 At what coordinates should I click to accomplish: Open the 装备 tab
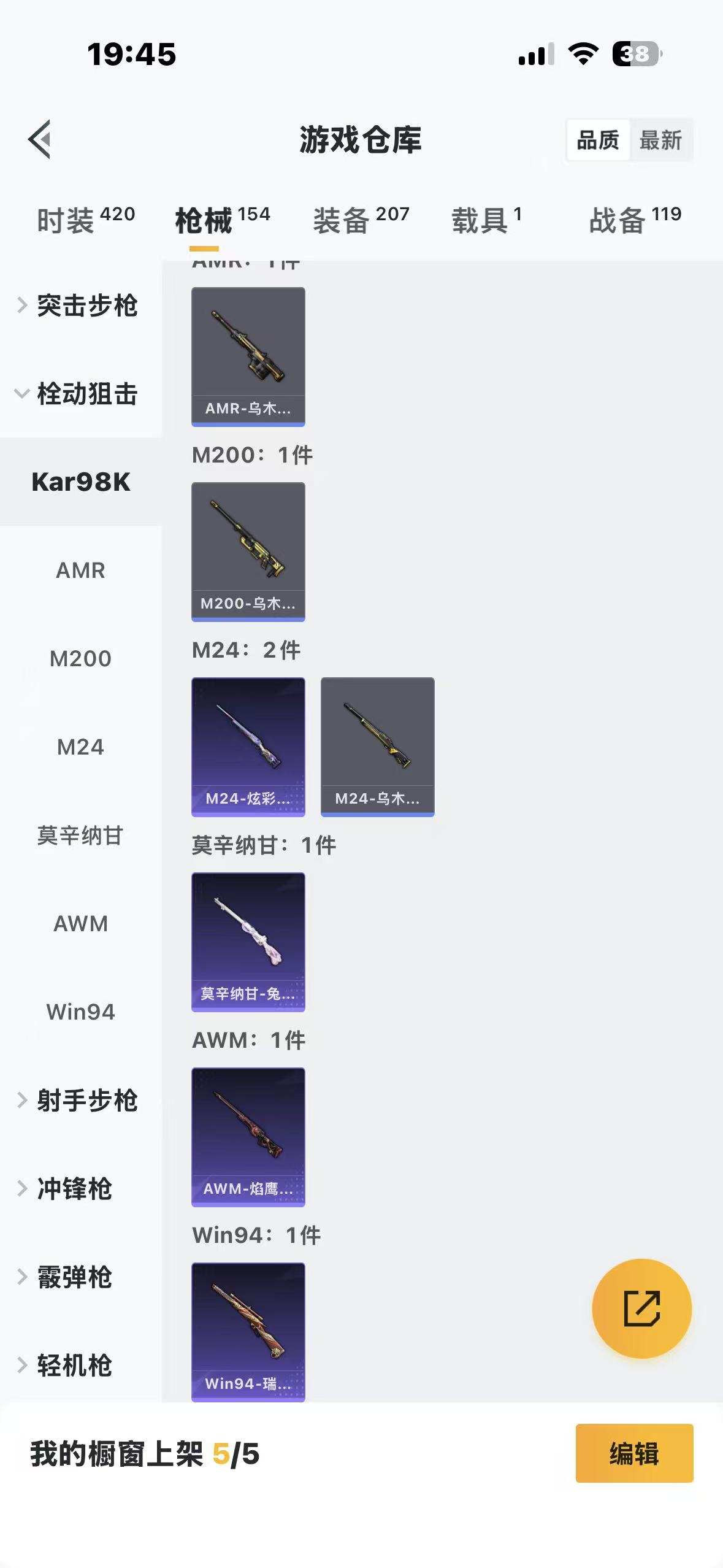tap(361, 220)
